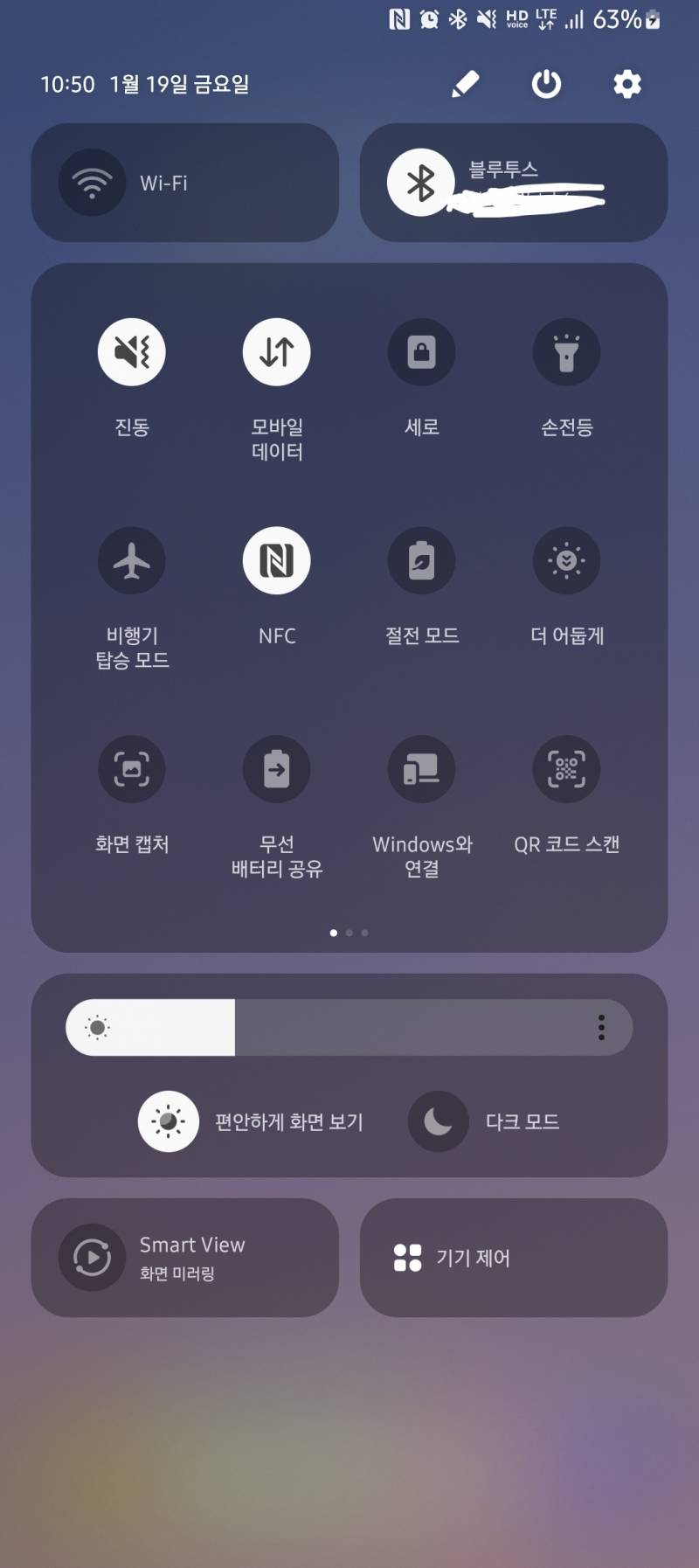Viewport: 699px width, 1568px height.
Task: Open the power menu
Action: pyautogui.click(x=545, y=84)
